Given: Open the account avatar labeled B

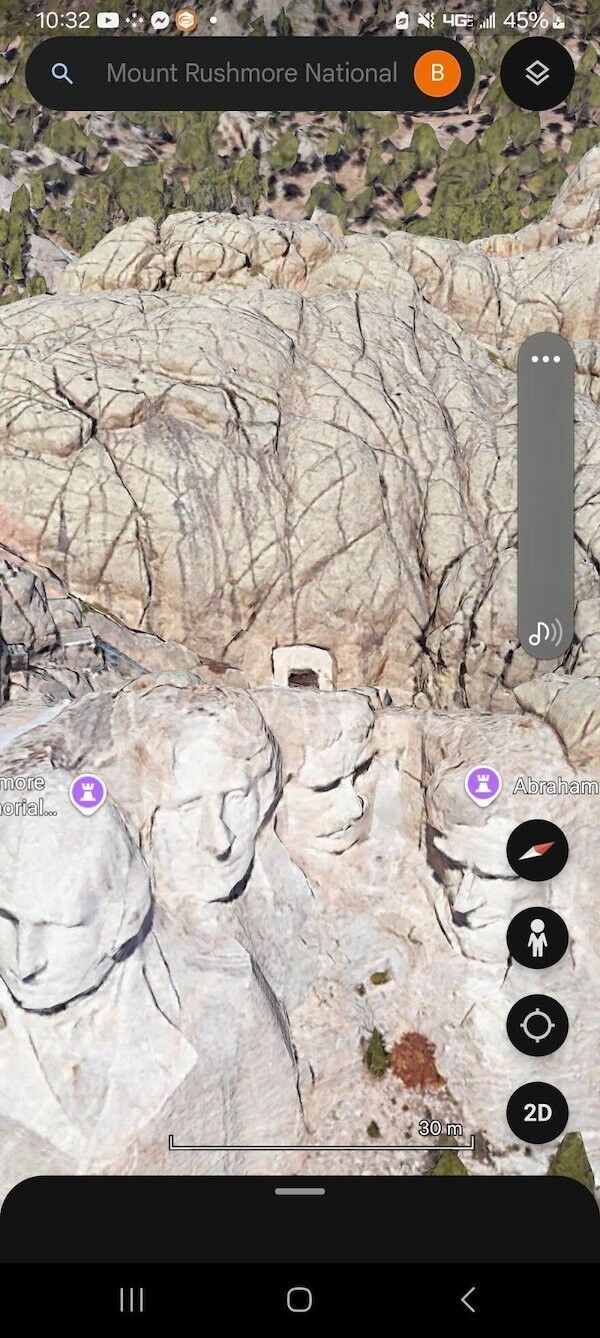Looking at the screenshot, I should [x=437, y=73].
